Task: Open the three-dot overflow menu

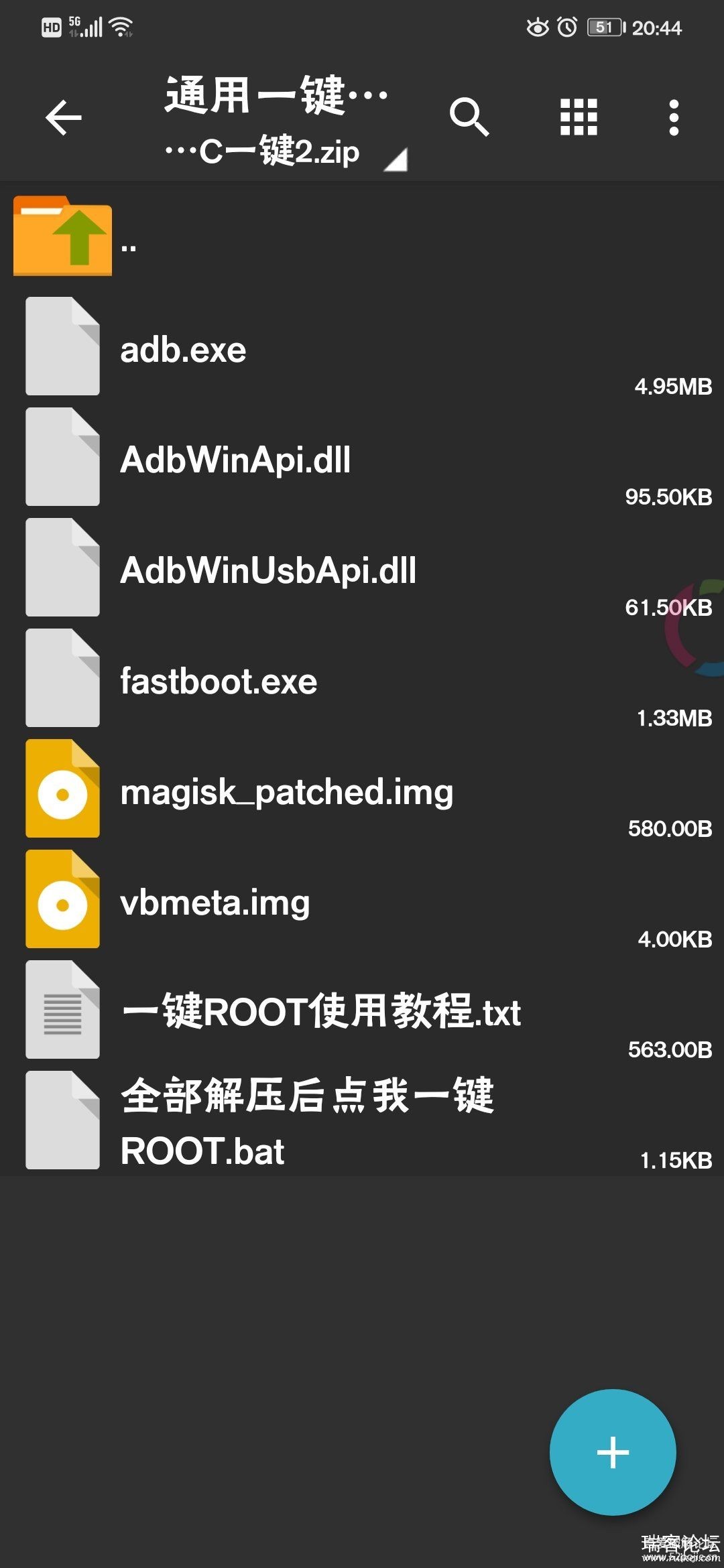Action: pyautogui.click(x=674, y=118)
